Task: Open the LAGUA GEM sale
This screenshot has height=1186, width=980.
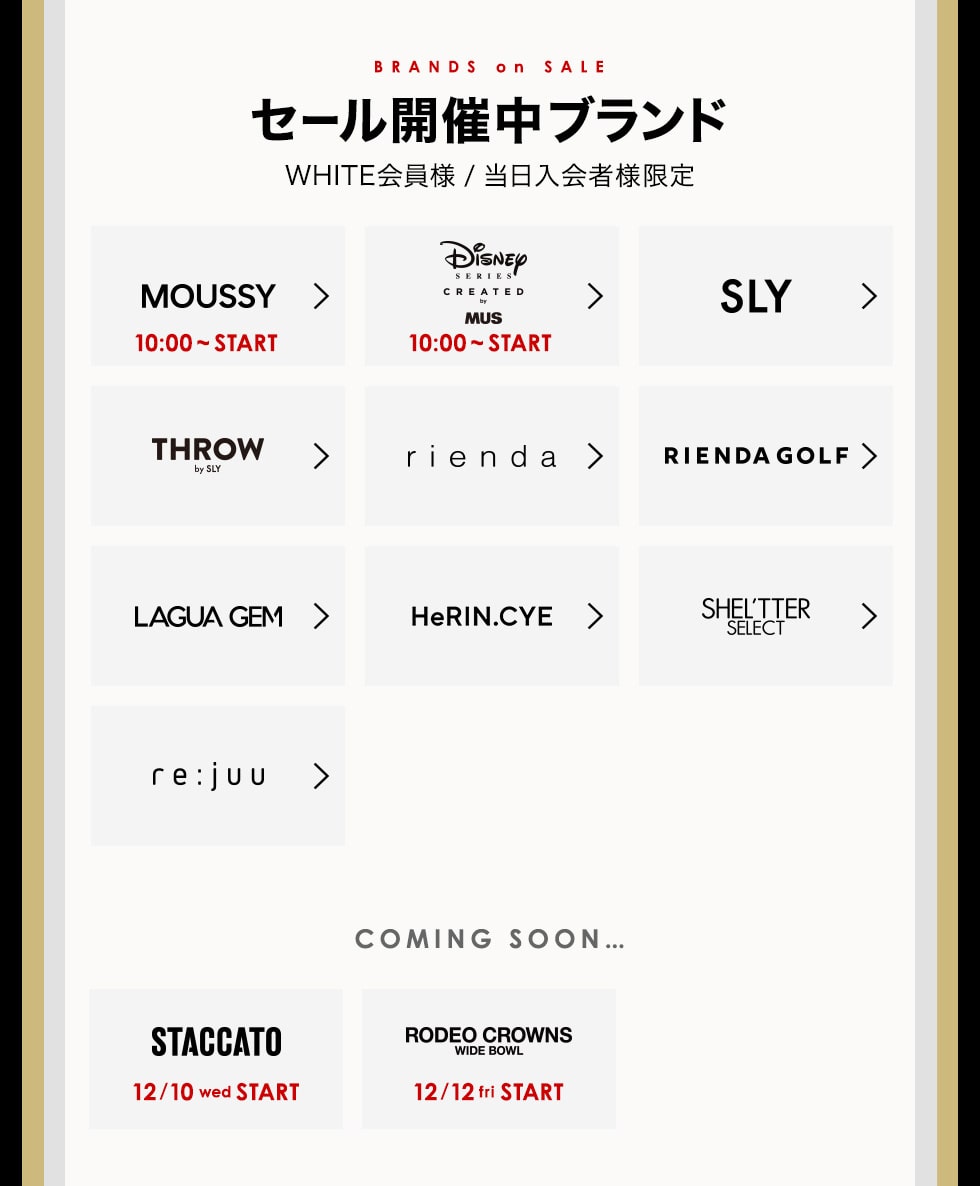Action: coord(218,616)
